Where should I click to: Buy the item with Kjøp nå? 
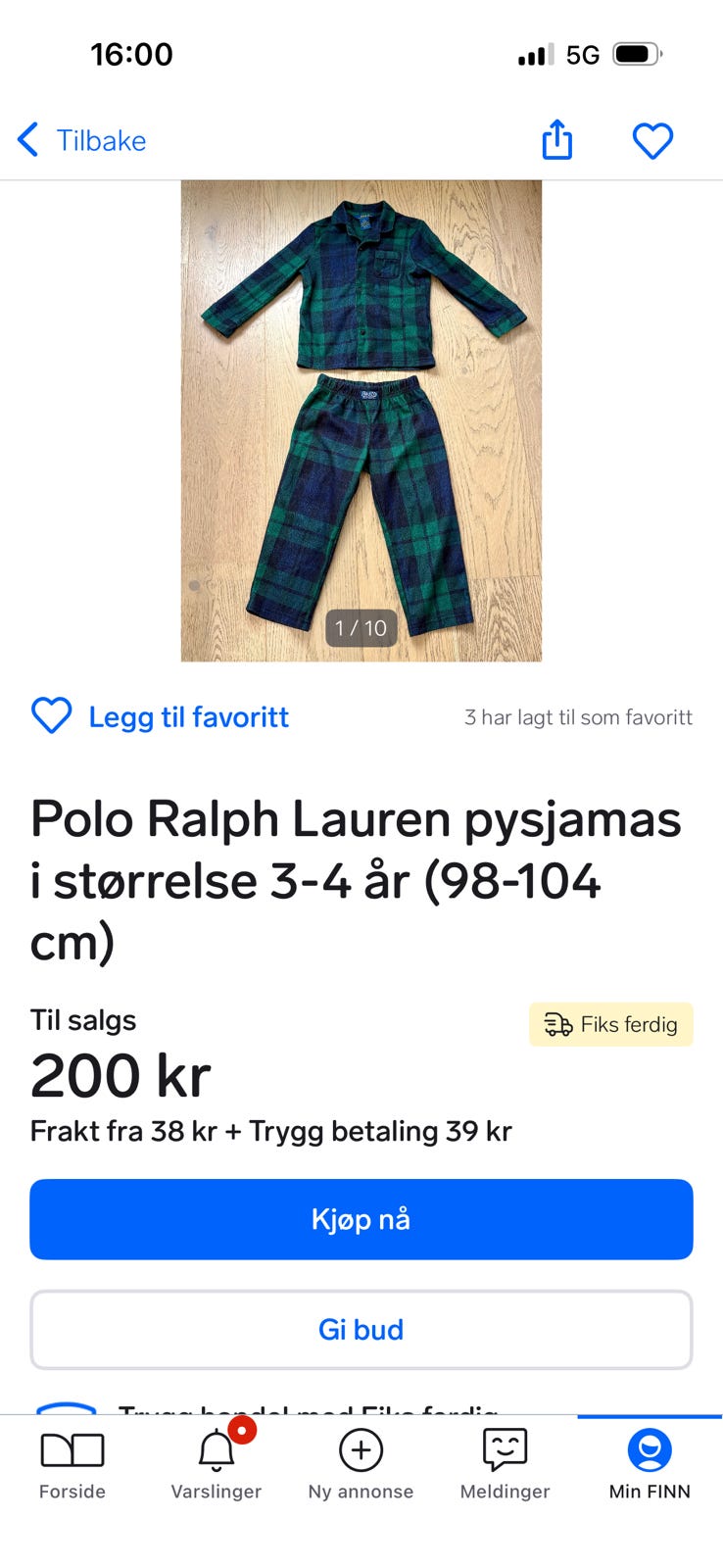tap(361, 1219)
